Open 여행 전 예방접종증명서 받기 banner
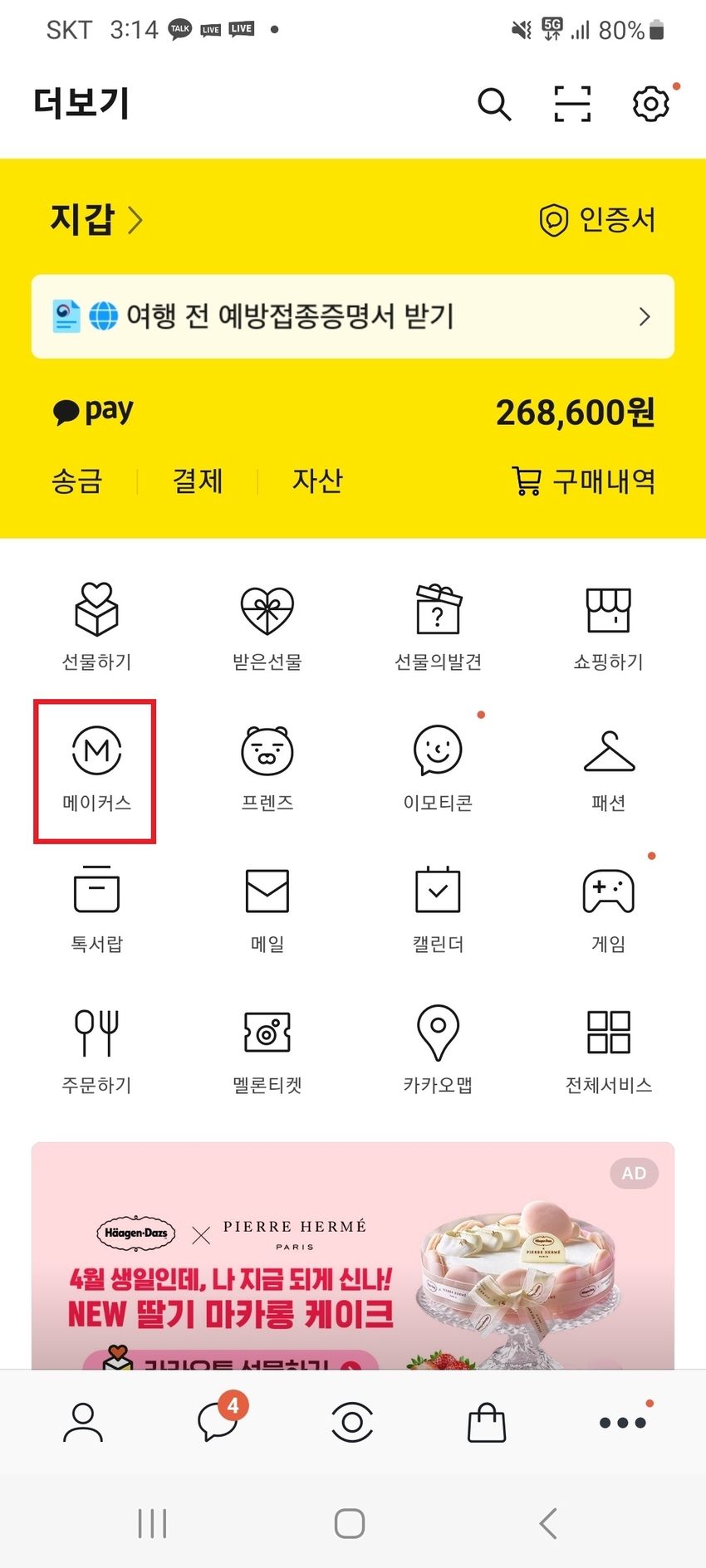 coord(353,316)
